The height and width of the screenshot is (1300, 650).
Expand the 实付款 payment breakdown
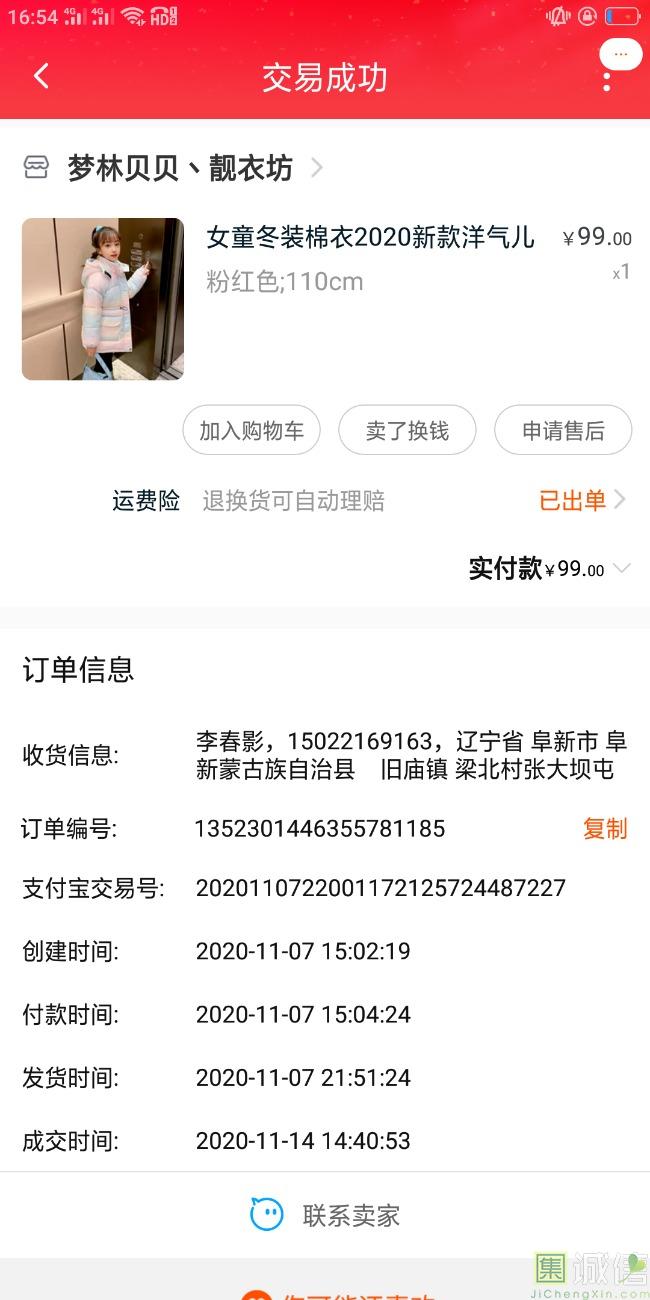pyautogui.click(x=621, y=569)
